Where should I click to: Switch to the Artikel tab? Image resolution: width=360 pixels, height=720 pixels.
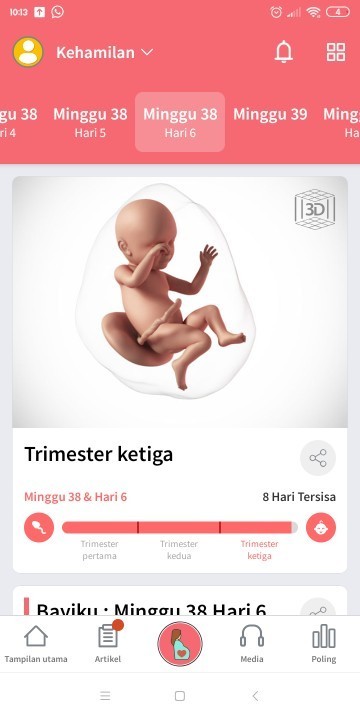108,644
